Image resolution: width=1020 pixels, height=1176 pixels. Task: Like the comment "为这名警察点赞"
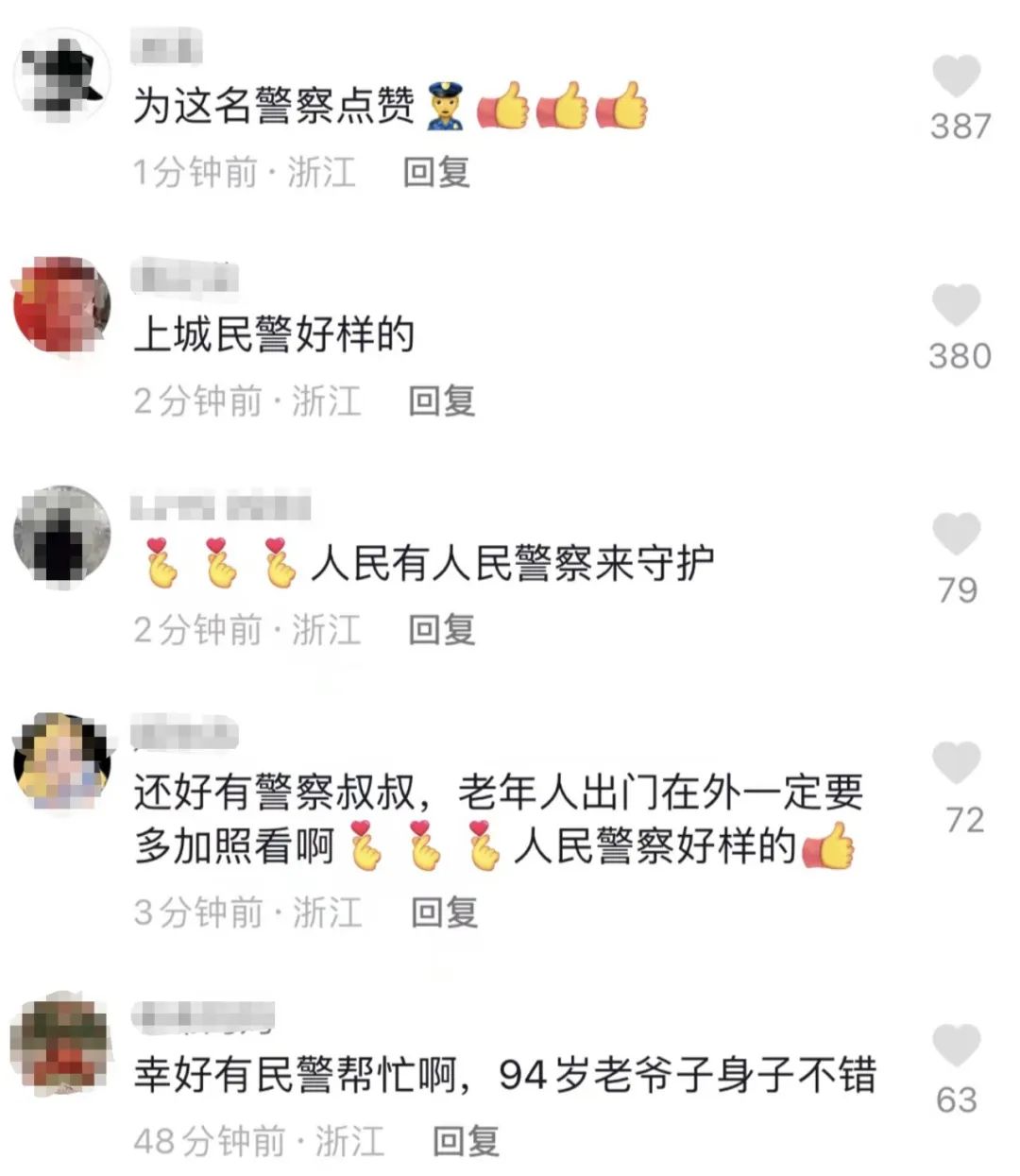coord(957,77)
